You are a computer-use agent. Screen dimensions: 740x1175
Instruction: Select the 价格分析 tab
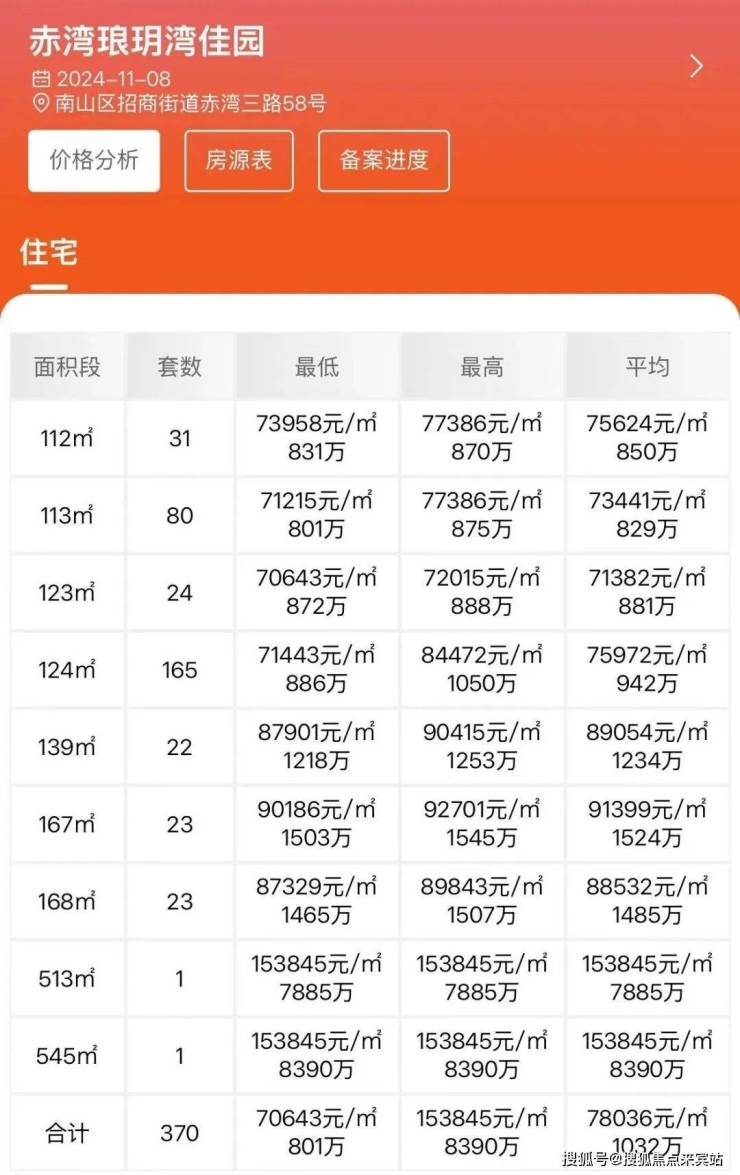94,160
